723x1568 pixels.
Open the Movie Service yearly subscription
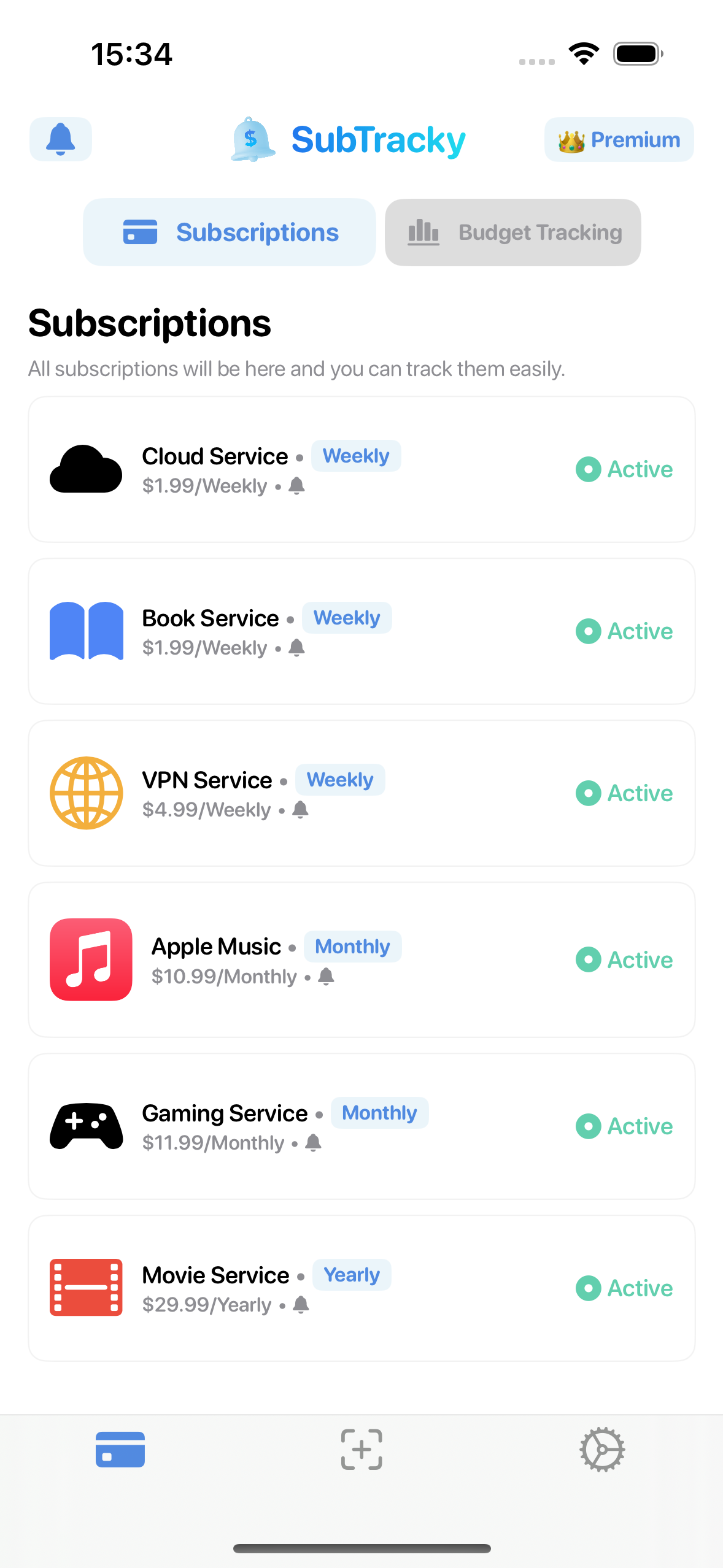[x=361, y=1288]
